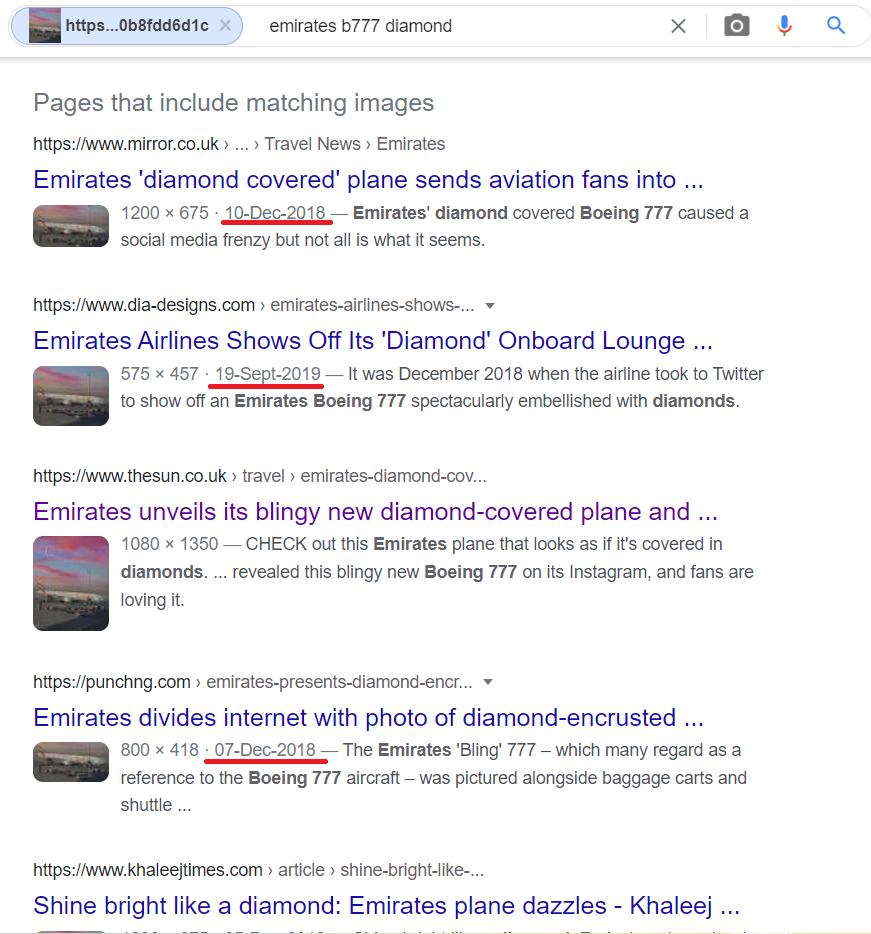Open the Dia-Designs result thumbnail
This screenshot has height=934, width=871.
[71, 395]
